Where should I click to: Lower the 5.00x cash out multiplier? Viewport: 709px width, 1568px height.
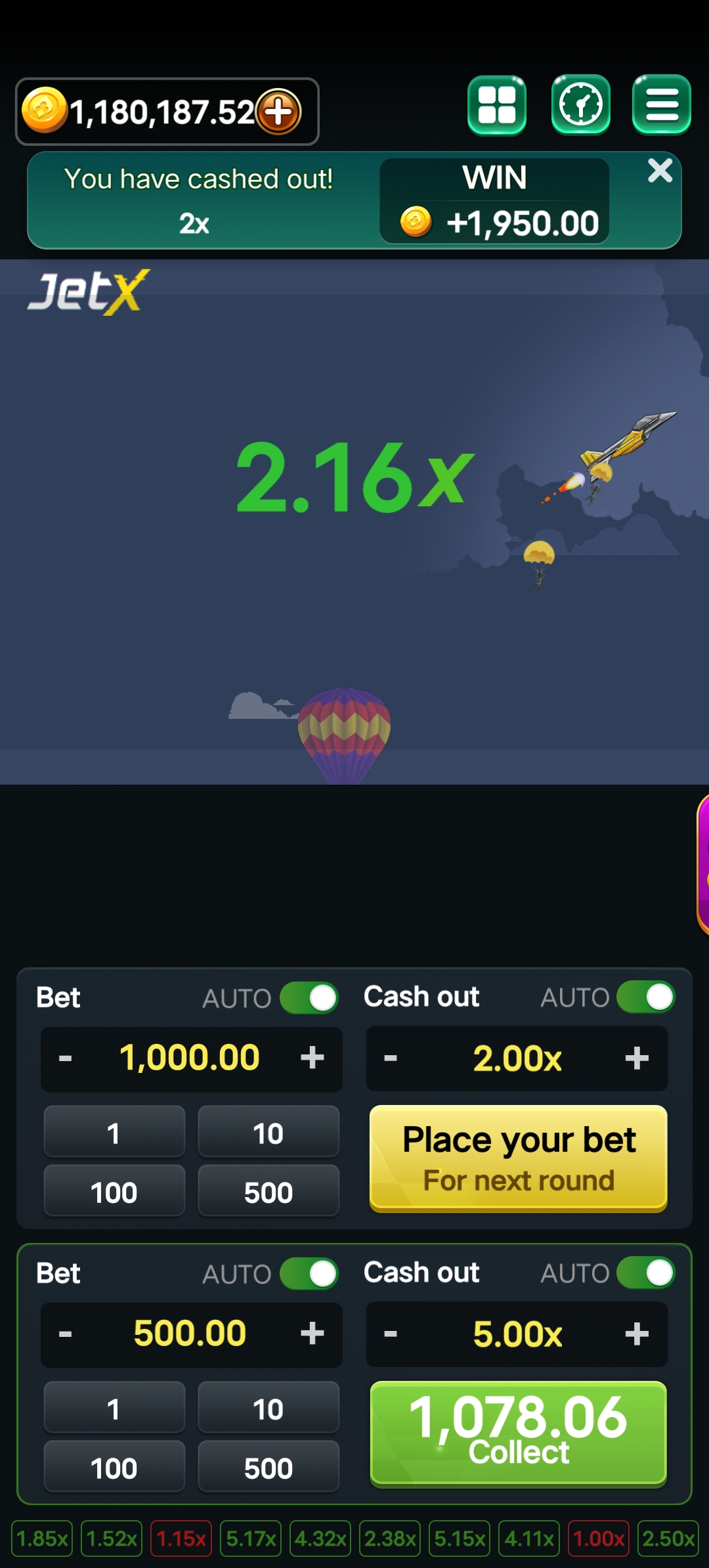point(391,1334)
